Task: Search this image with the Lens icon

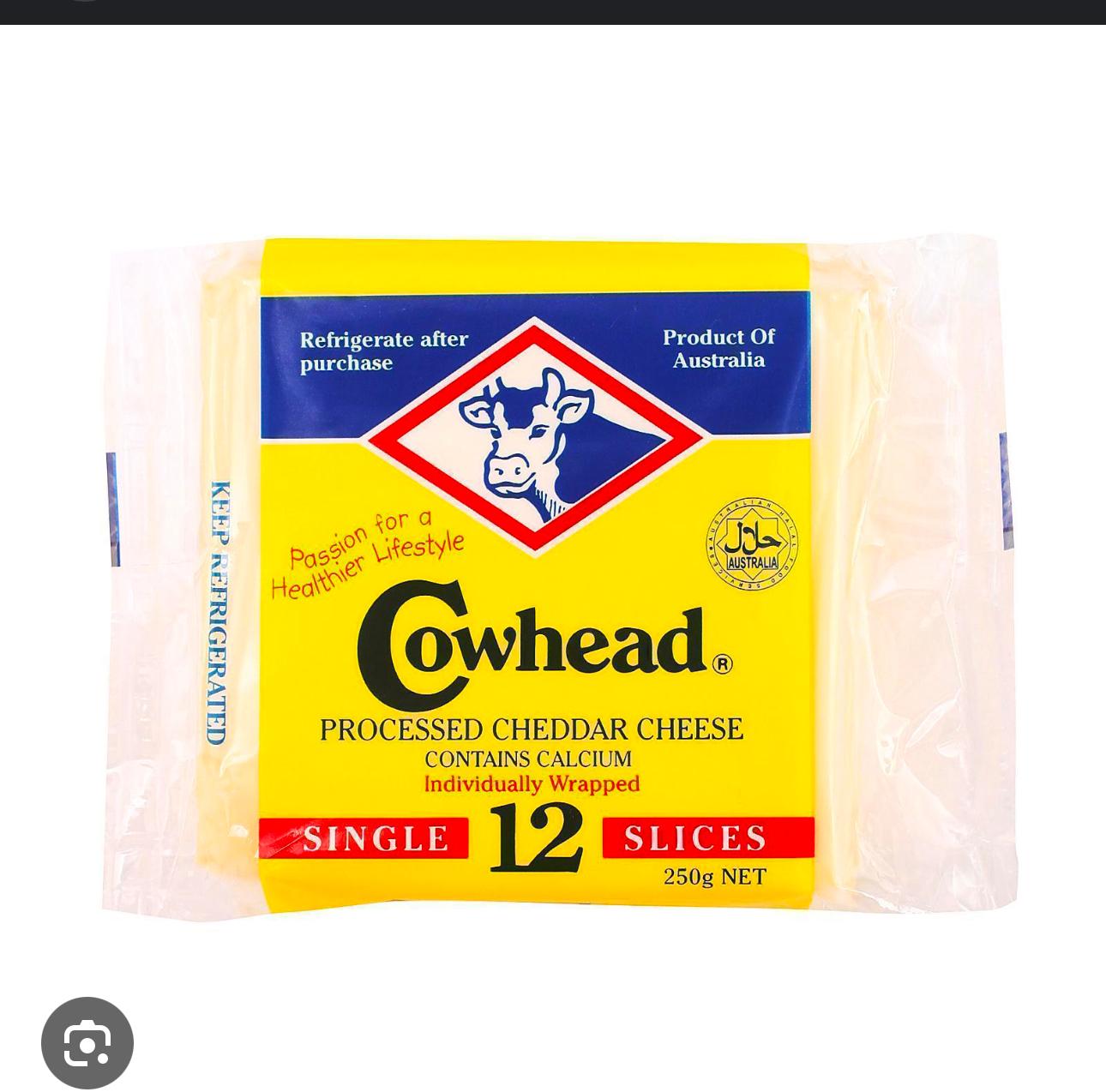Action: [87, 1043]
